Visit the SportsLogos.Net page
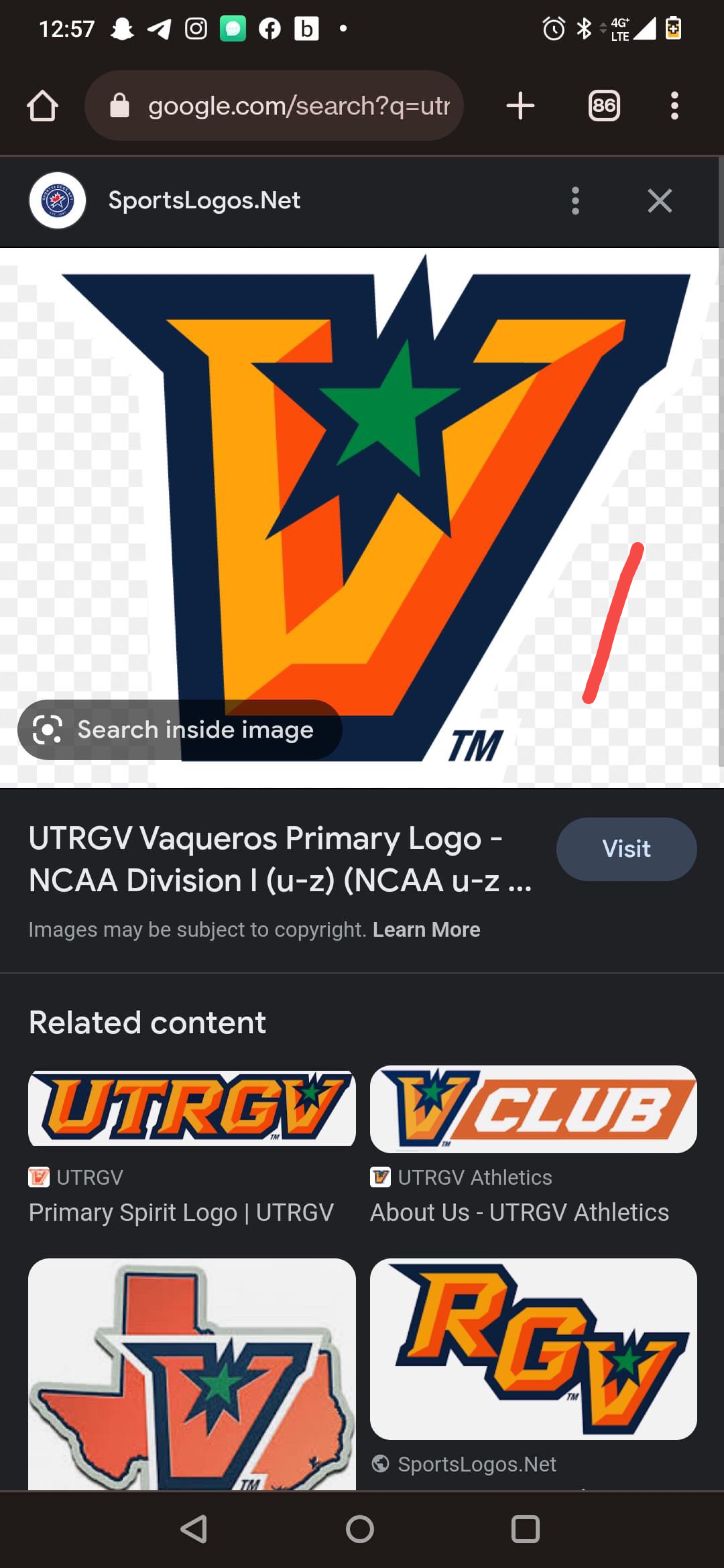This screenshot has height=1568, width=724. point(626,849)
